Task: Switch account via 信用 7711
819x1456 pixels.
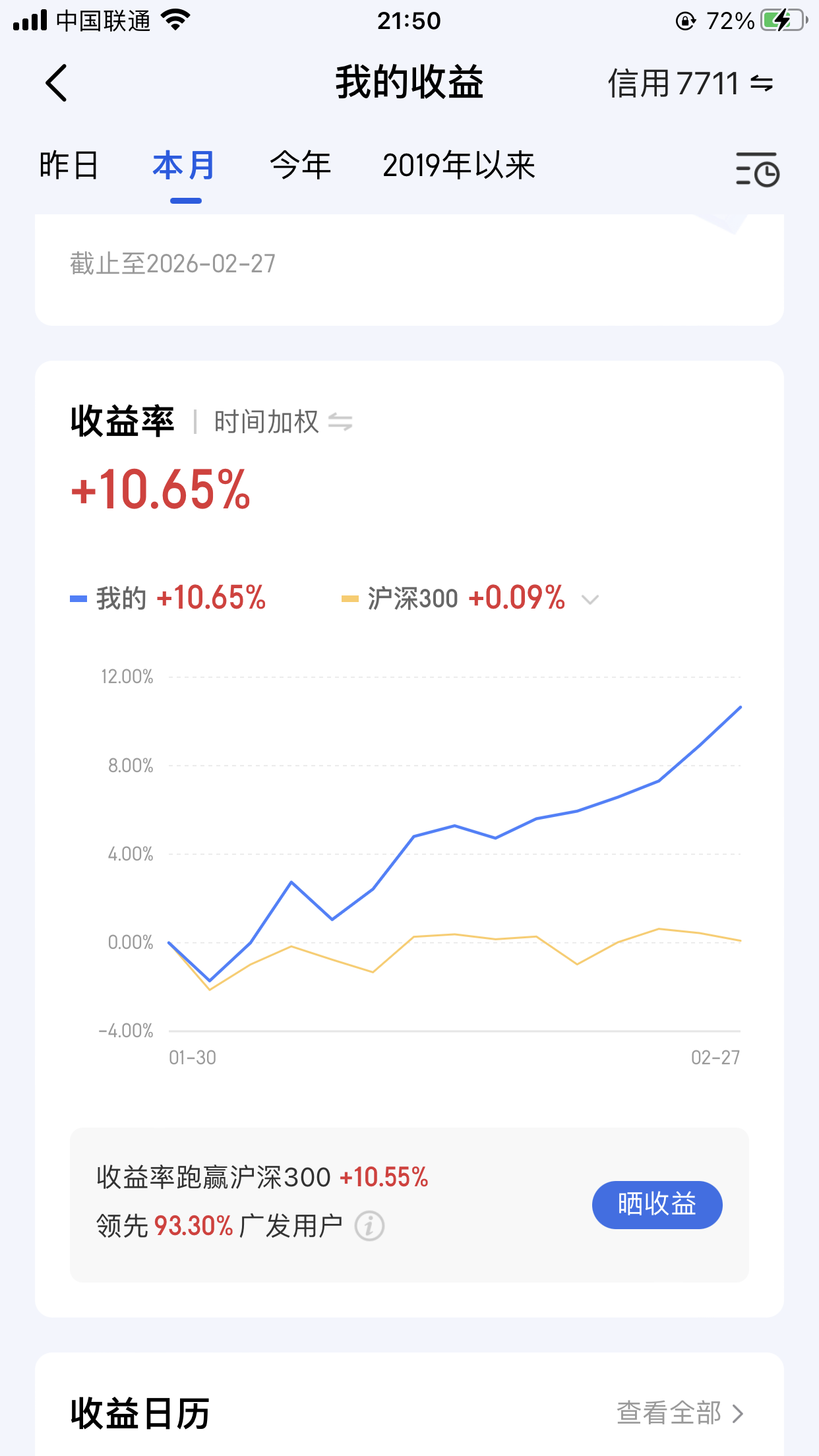Action: (690, 84)
